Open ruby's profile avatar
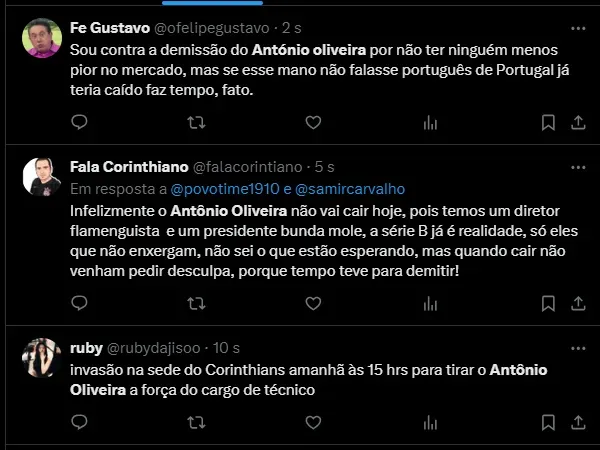This screenshot has height=450, width=600. tap(40, 358)
